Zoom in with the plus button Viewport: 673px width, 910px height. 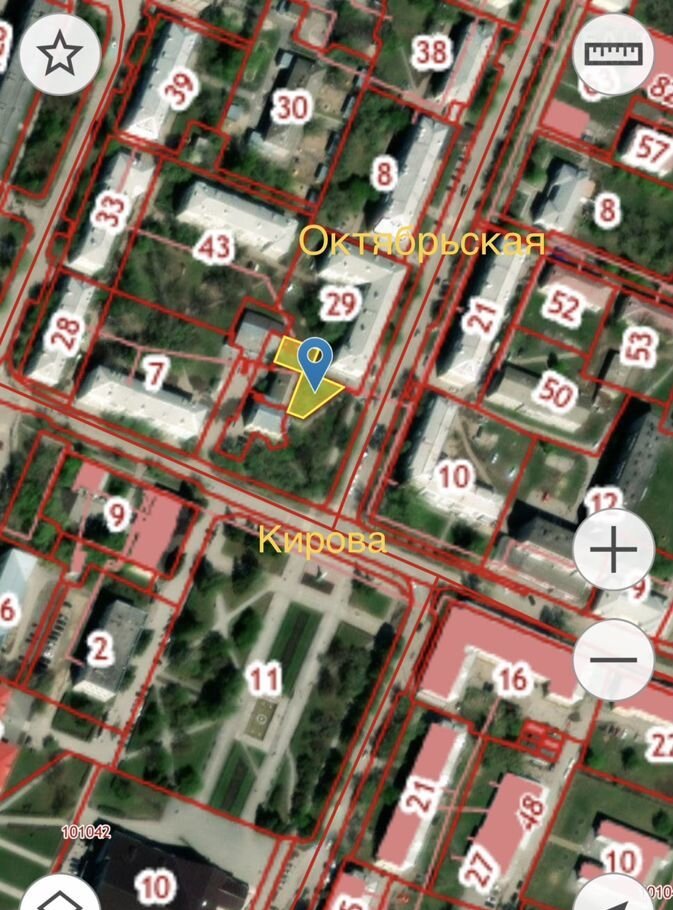[x=614, y=549]
